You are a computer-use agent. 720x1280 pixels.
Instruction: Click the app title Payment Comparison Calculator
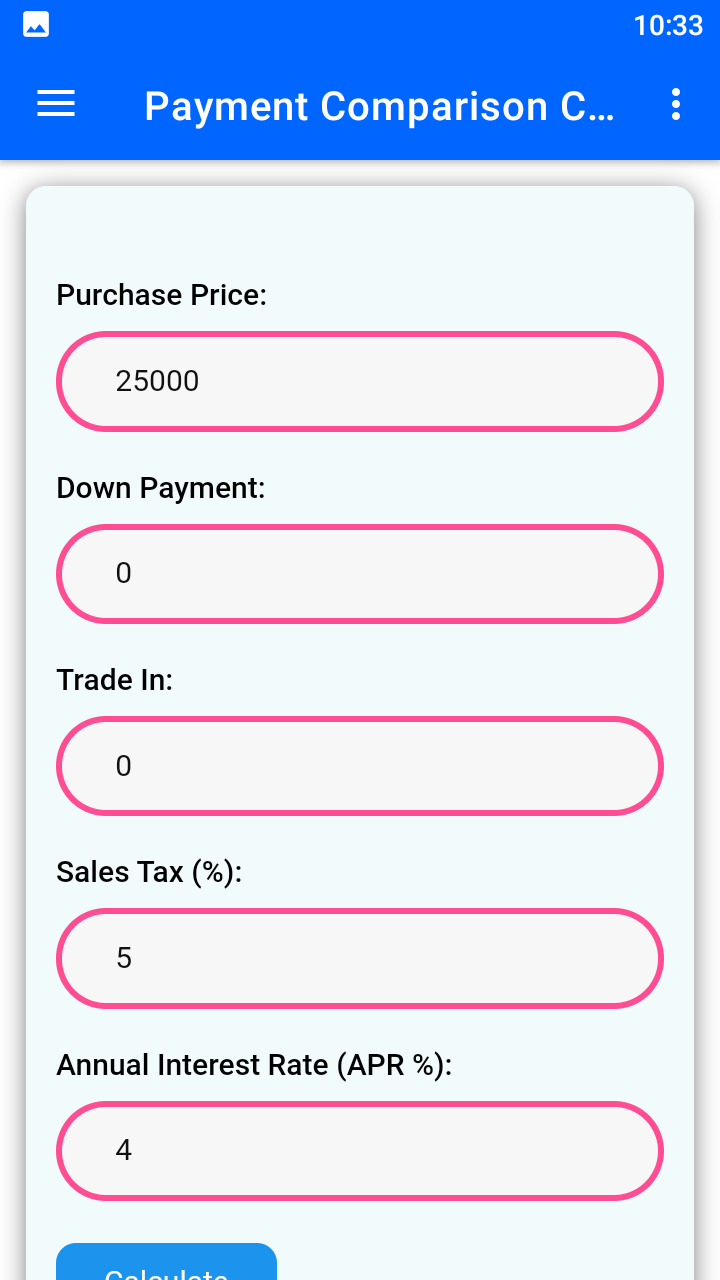pyautogui.click(x=380, y=105)
